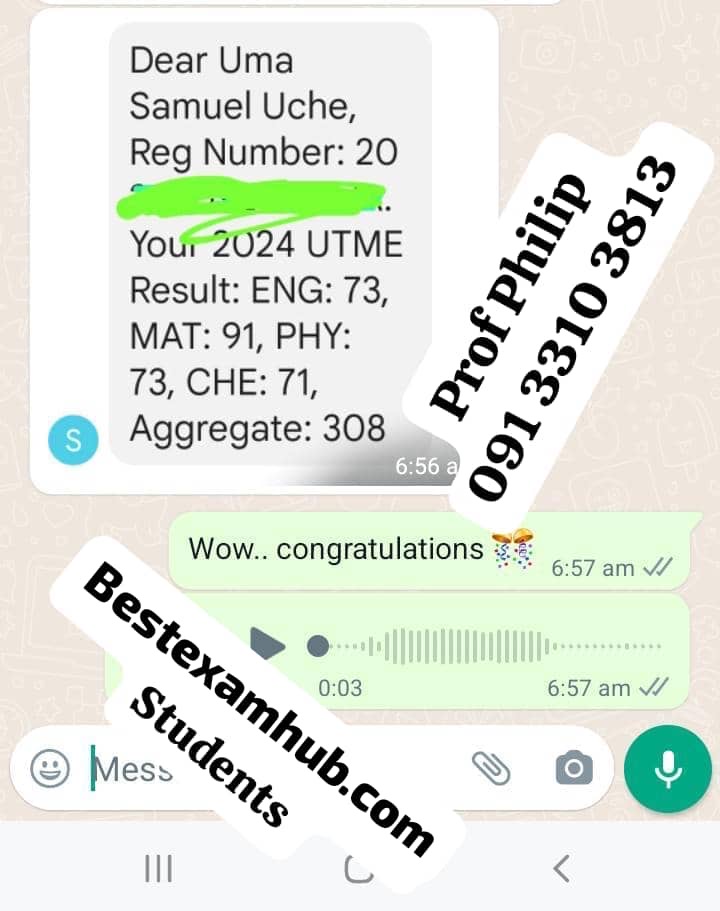Tap the microphone voice record button
720x911 pixels.
click(667, 768)
